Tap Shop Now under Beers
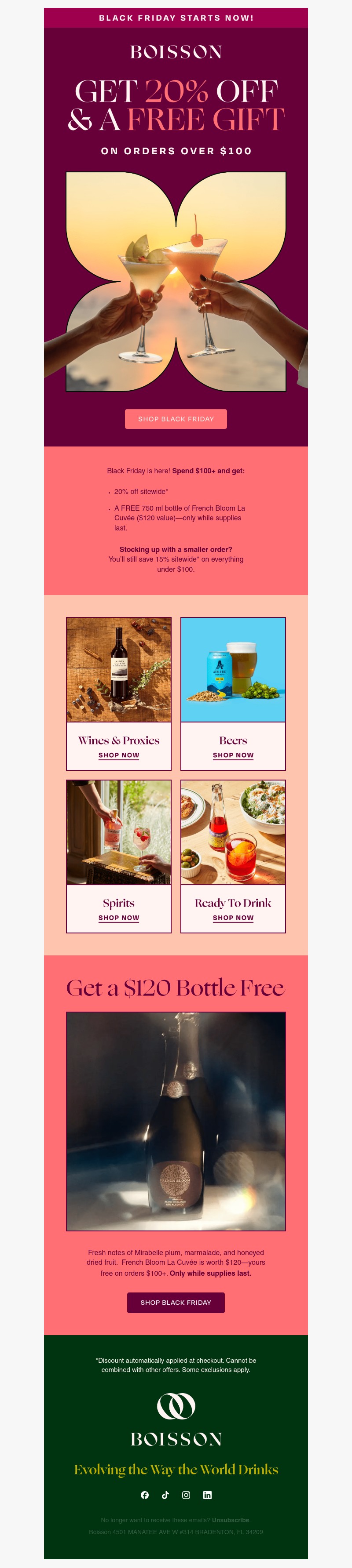Viewport: 352px width, 1568px height. click(x=233, y=755)
